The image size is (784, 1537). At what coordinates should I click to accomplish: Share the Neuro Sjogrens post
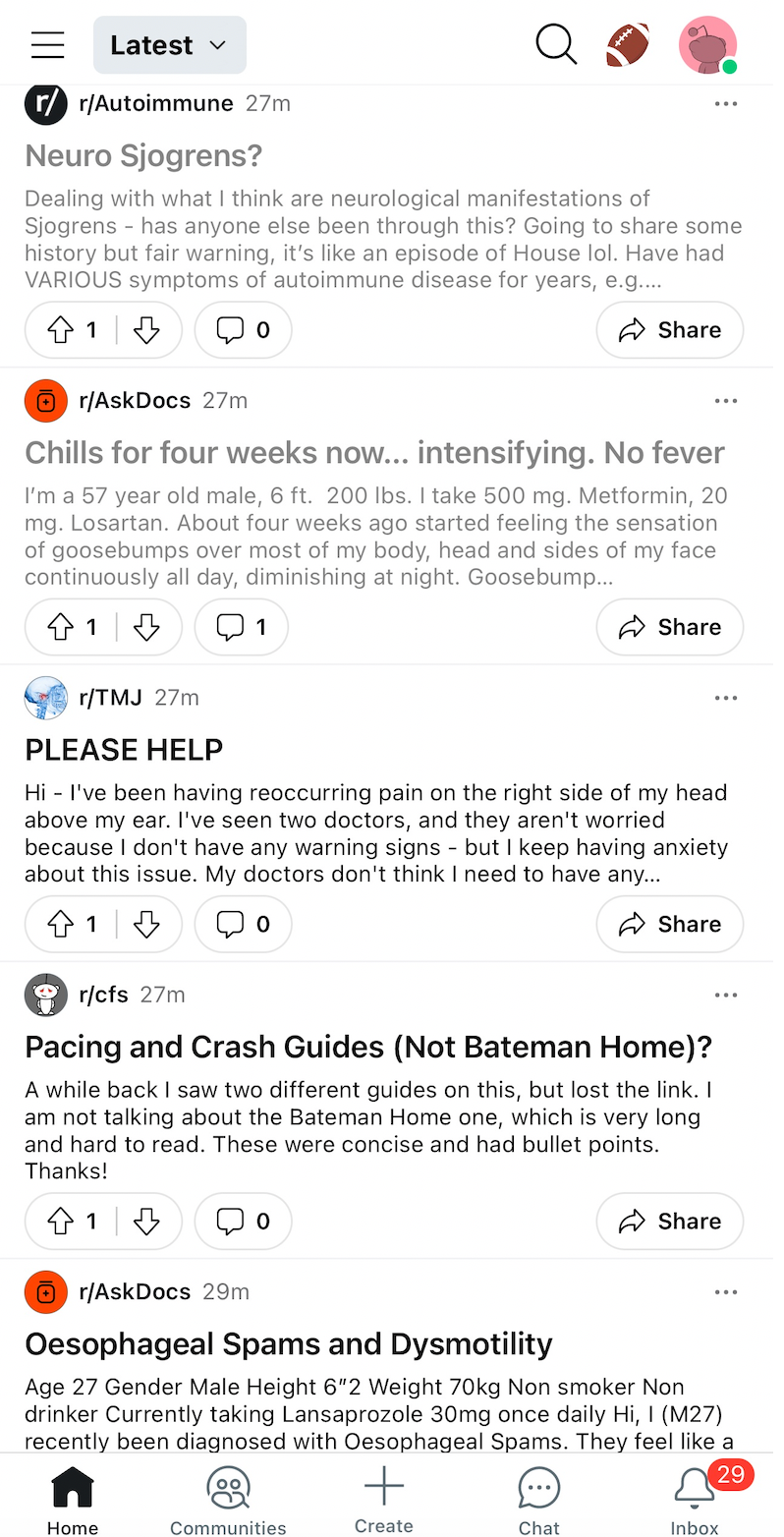pos(669,330)
